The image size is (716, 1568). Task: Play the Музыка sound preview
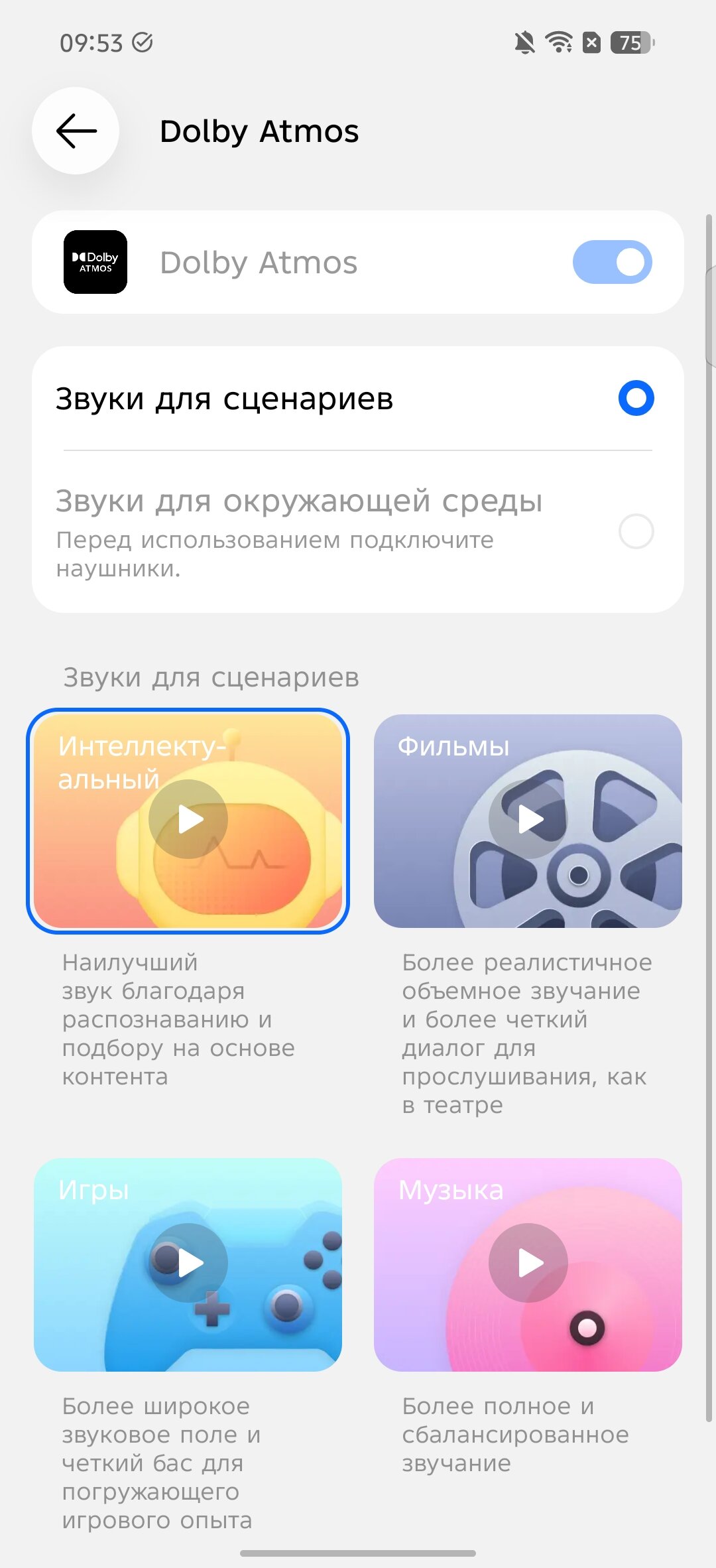point(528,1263)
